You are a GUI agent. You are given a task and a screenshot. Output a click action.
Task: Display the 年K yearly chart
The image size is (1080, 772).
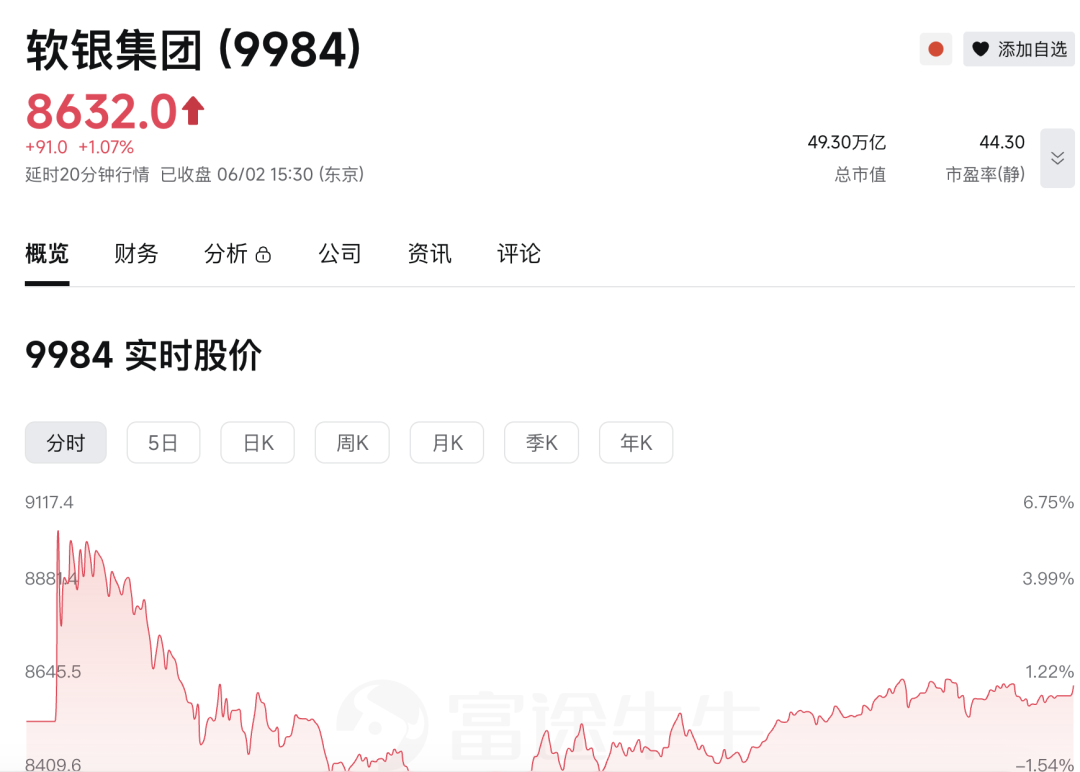pyautogui.click(x=636, y=442)
